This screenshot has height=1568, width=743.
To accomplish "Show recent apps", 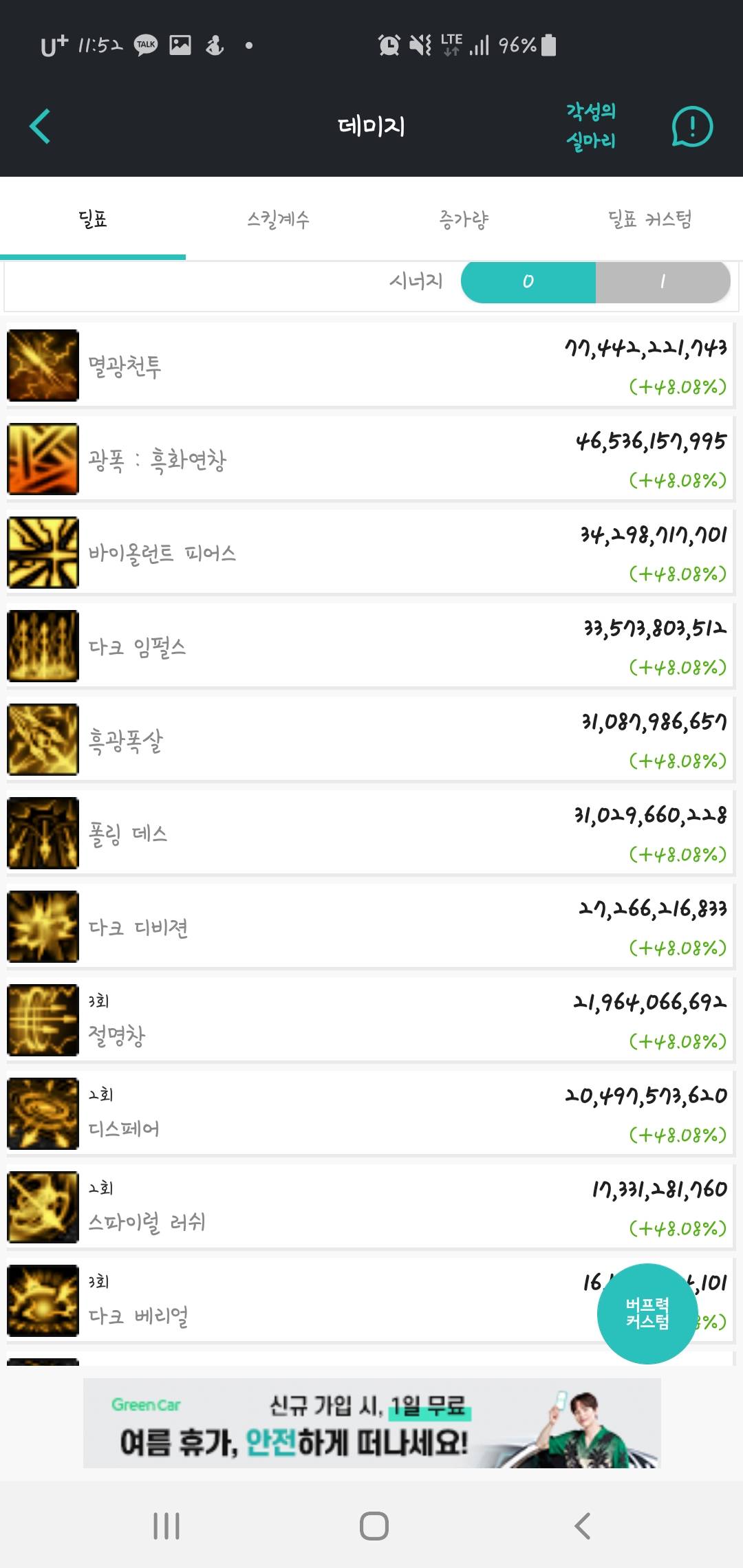I will point(166,1525).
